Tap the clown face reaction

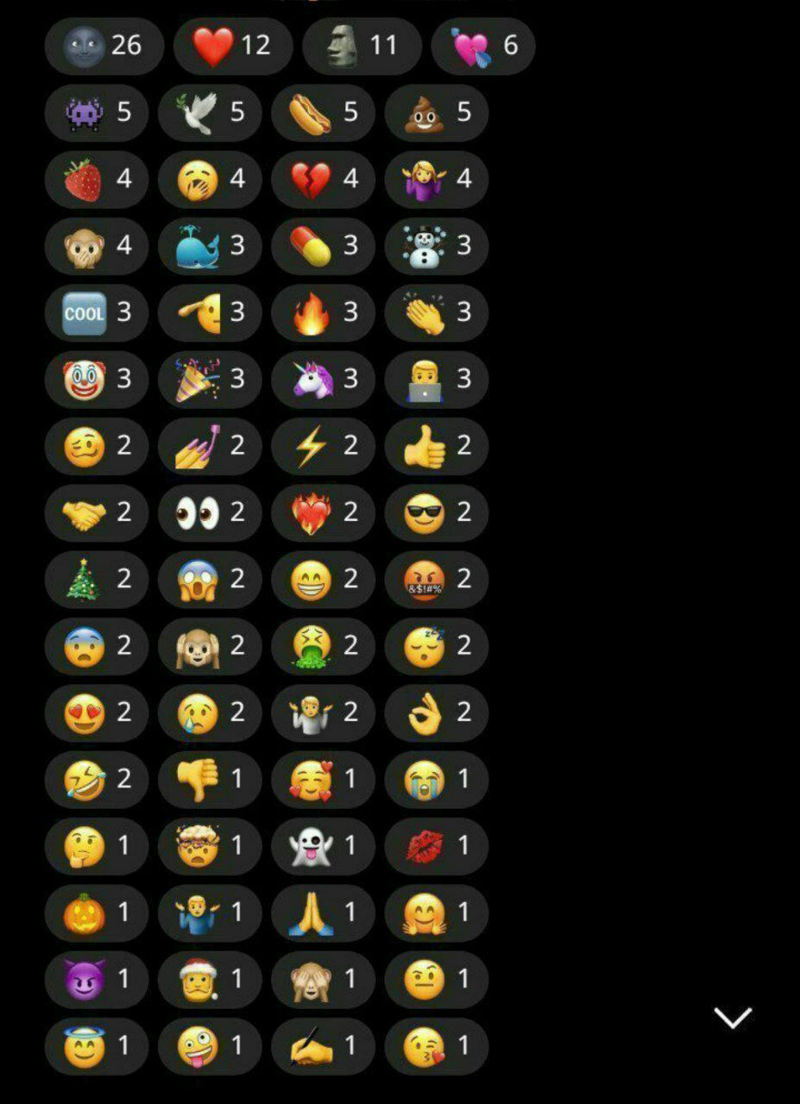[x=97, y=380]
